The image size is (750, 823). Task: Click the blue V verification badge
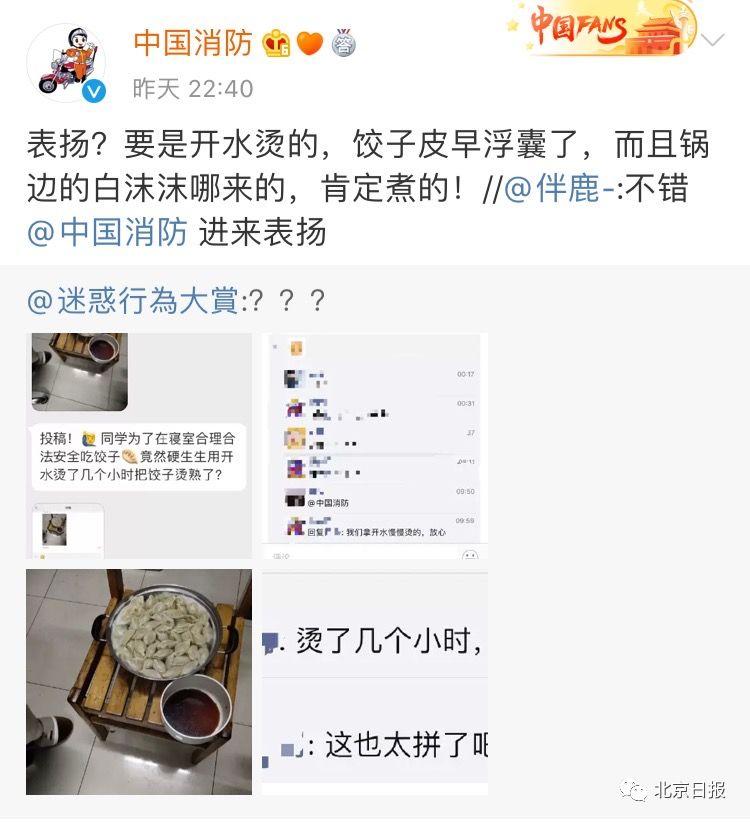pos(93,92)
